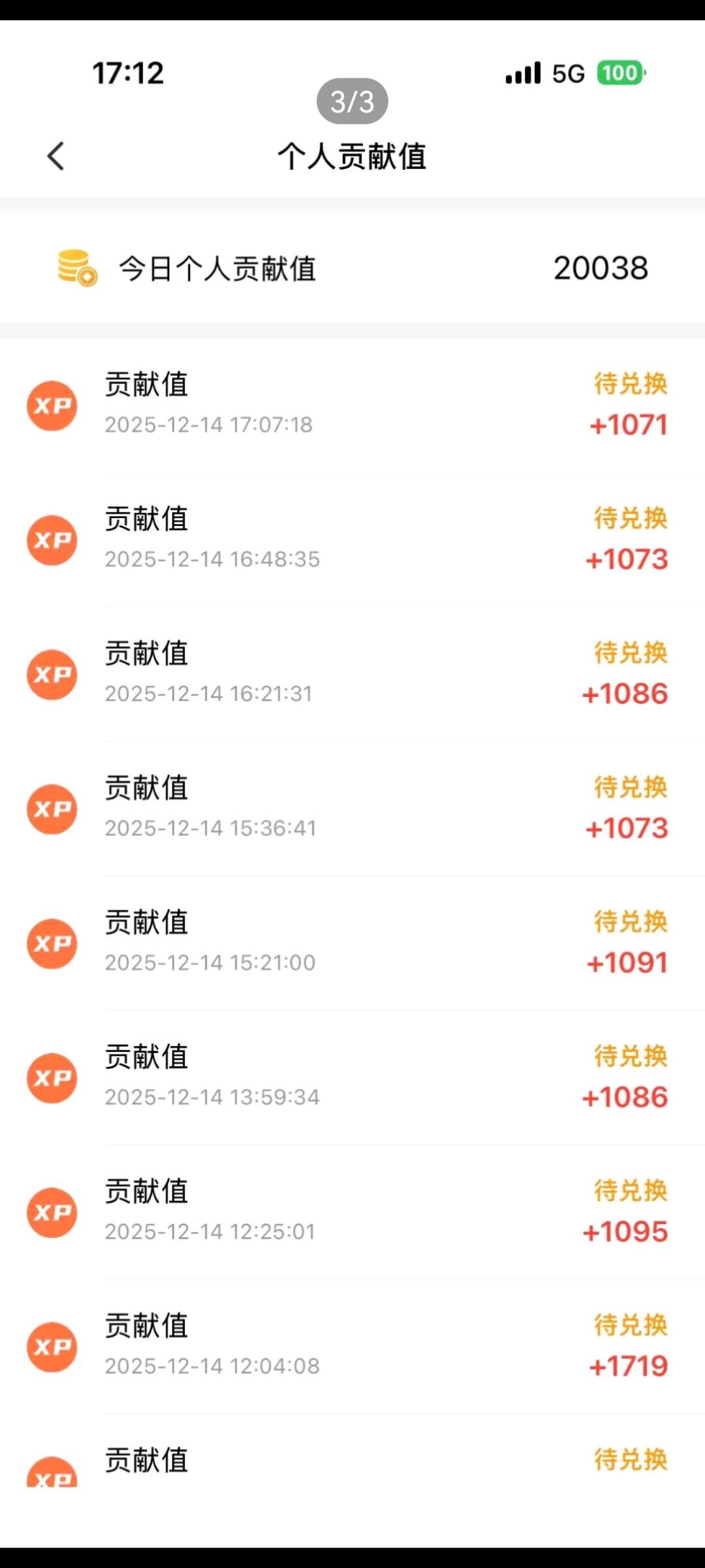Select the XP icon for the 13:59:34 entry

pyautogui.click(x=53, y=1078)
